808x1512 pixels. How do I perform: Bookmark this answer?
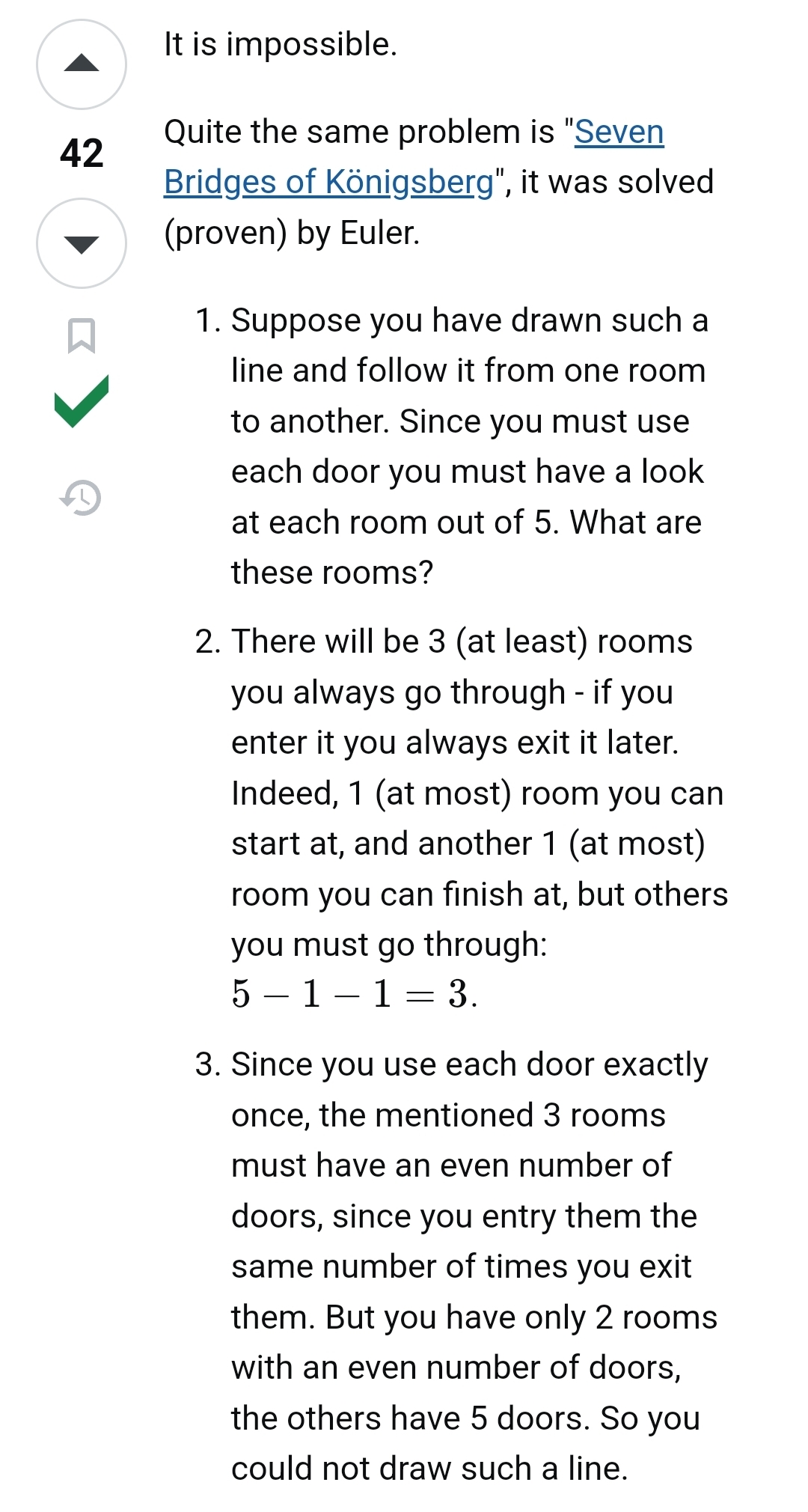pos(82,335)
